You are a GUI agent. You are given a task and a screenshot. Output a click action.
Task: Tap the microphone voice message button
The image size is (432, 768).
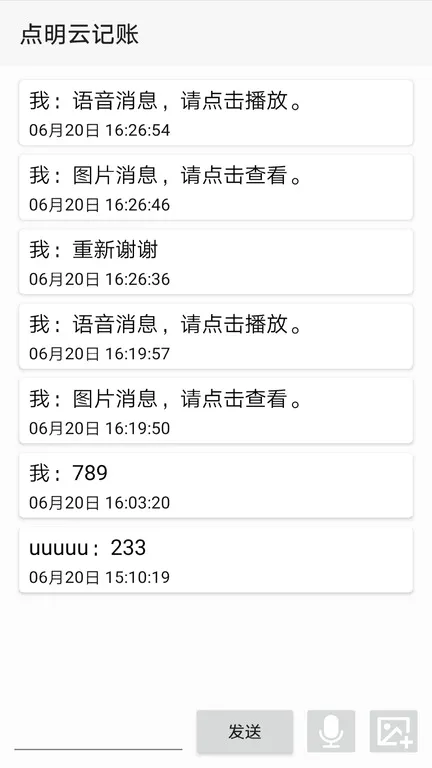coord(331,731)
